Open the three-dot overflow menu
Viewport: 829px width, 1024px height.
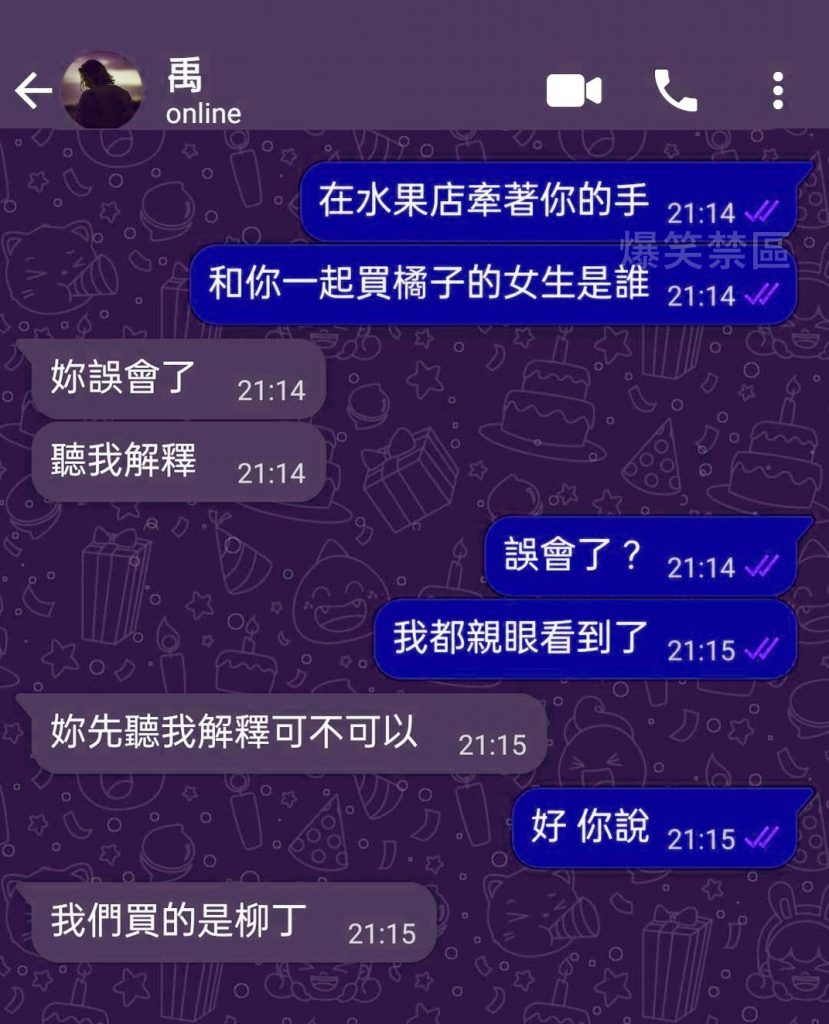[x=777, y=91]
